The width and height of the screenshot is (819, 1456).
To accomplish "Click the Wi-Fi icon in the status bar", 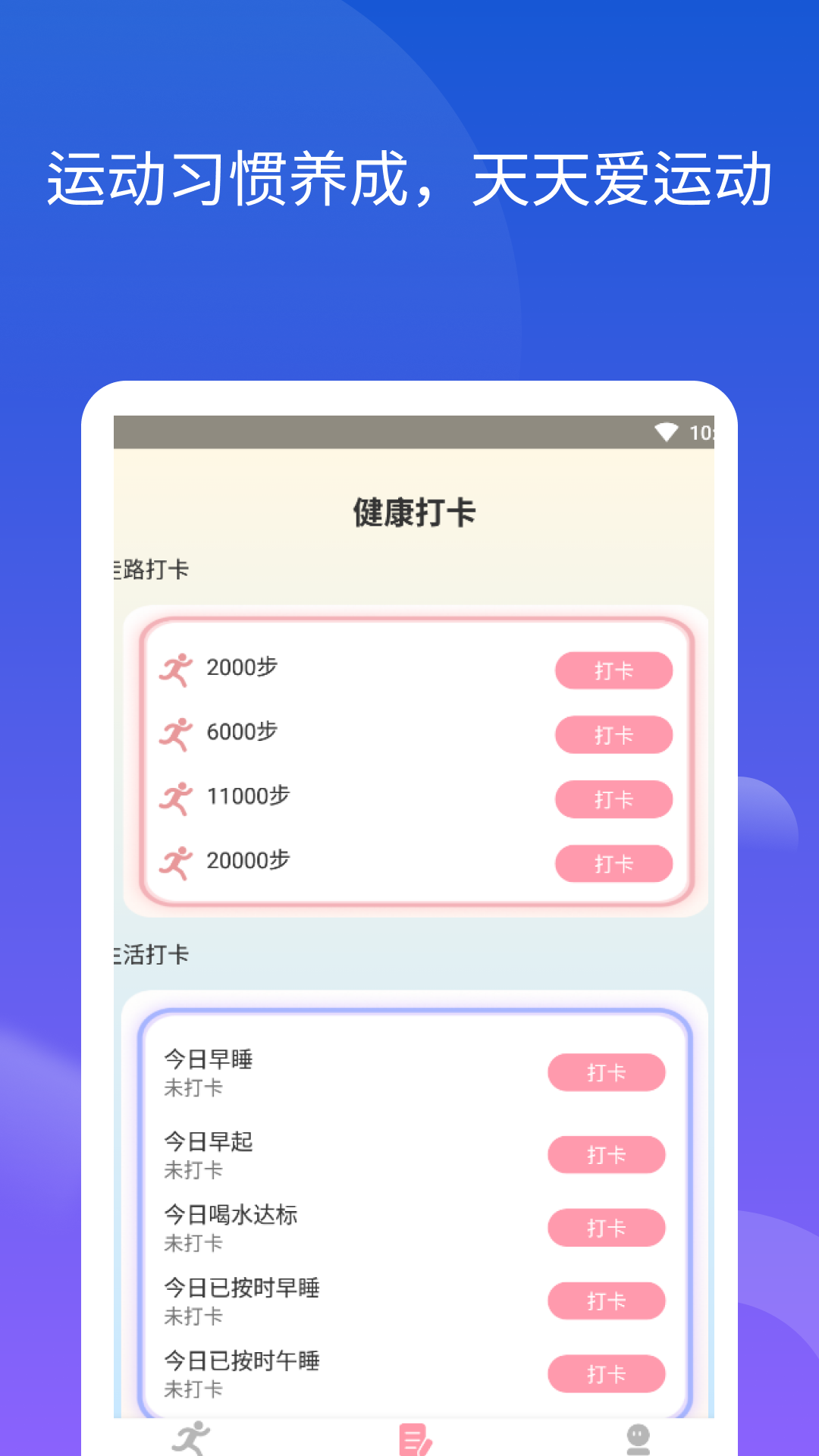I will click(667, 431).
